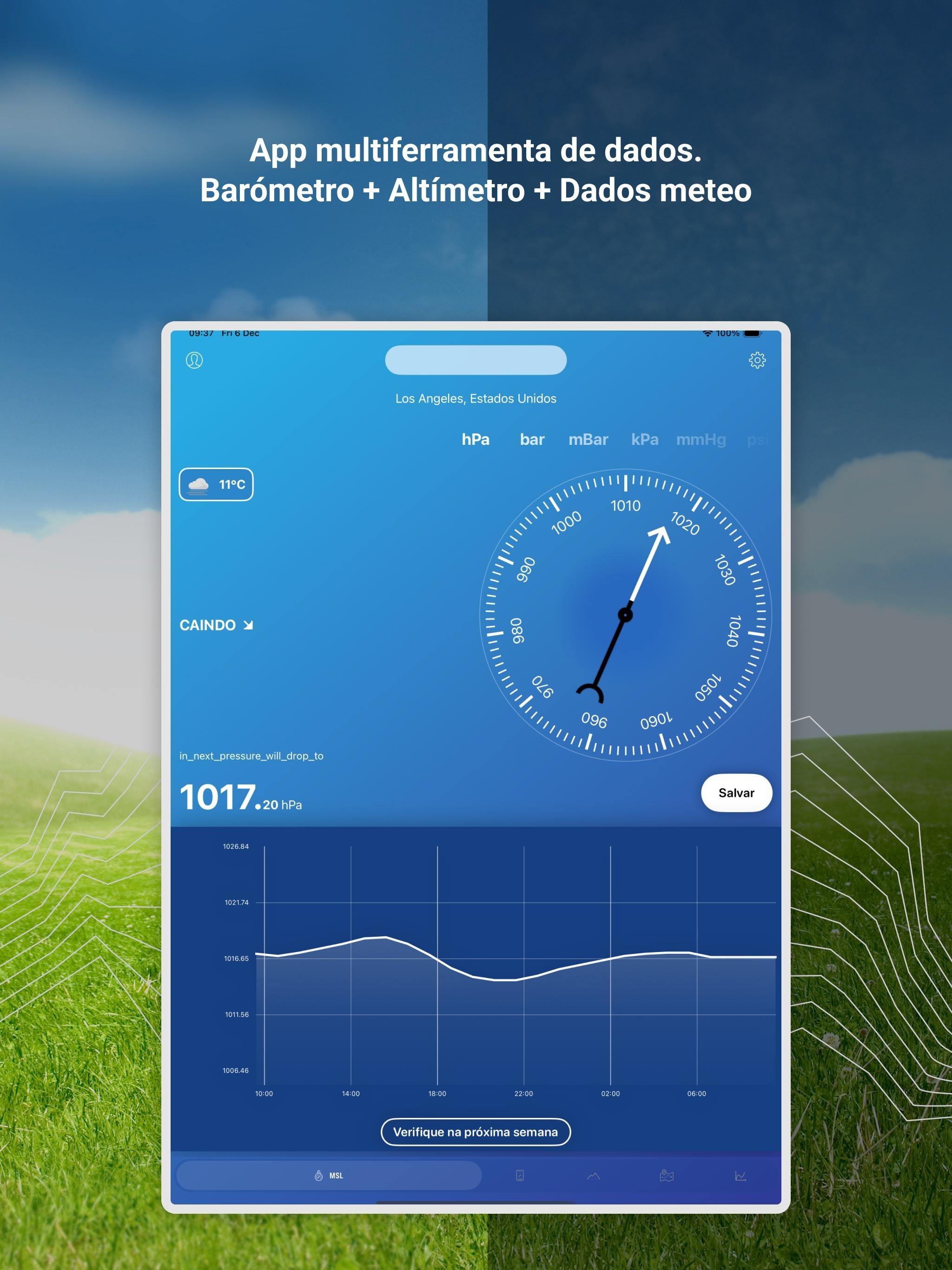Switch to the hPa unit tab
This screenshot has width=952, height=1270.
point(476,440)
